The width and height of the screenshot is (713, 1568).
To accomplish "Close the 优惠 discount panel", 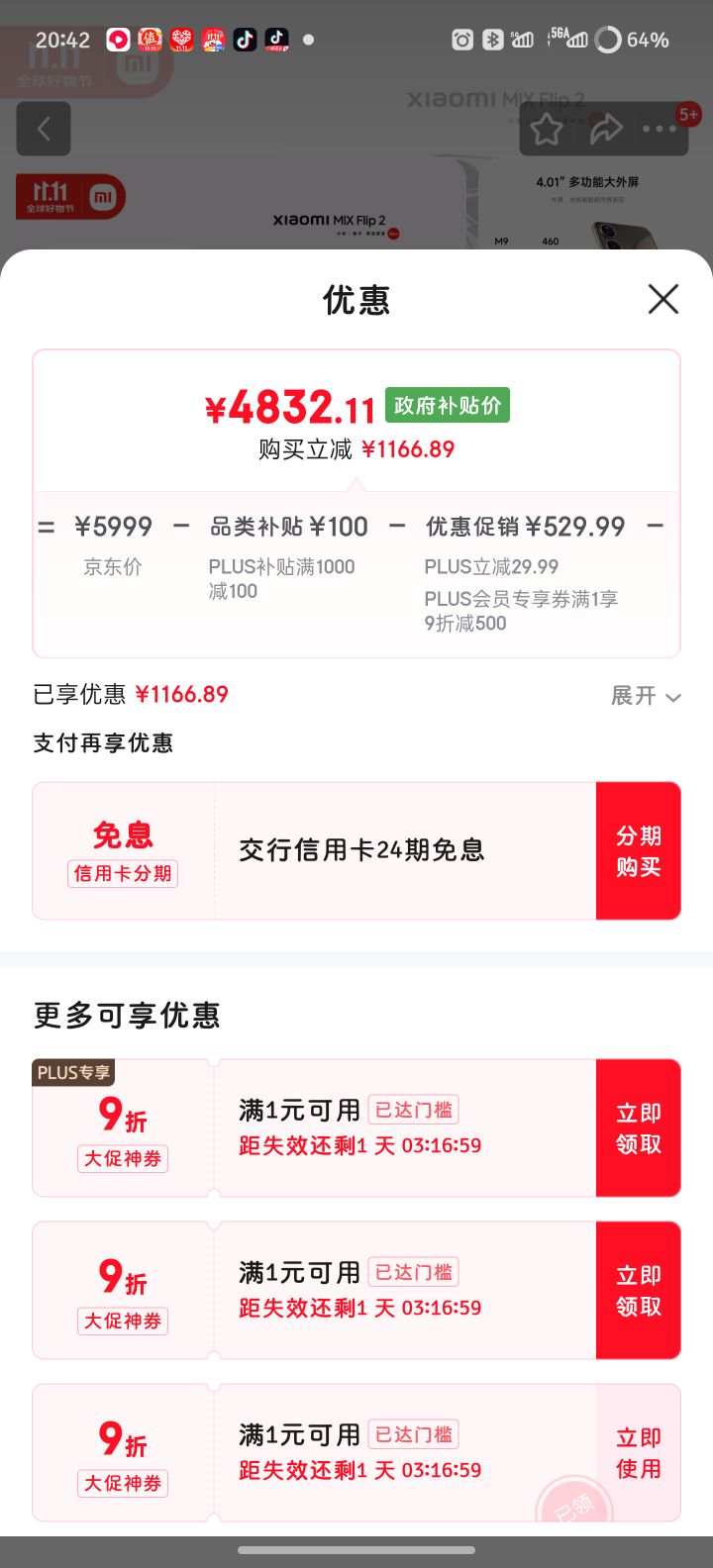I will [662, 299].
